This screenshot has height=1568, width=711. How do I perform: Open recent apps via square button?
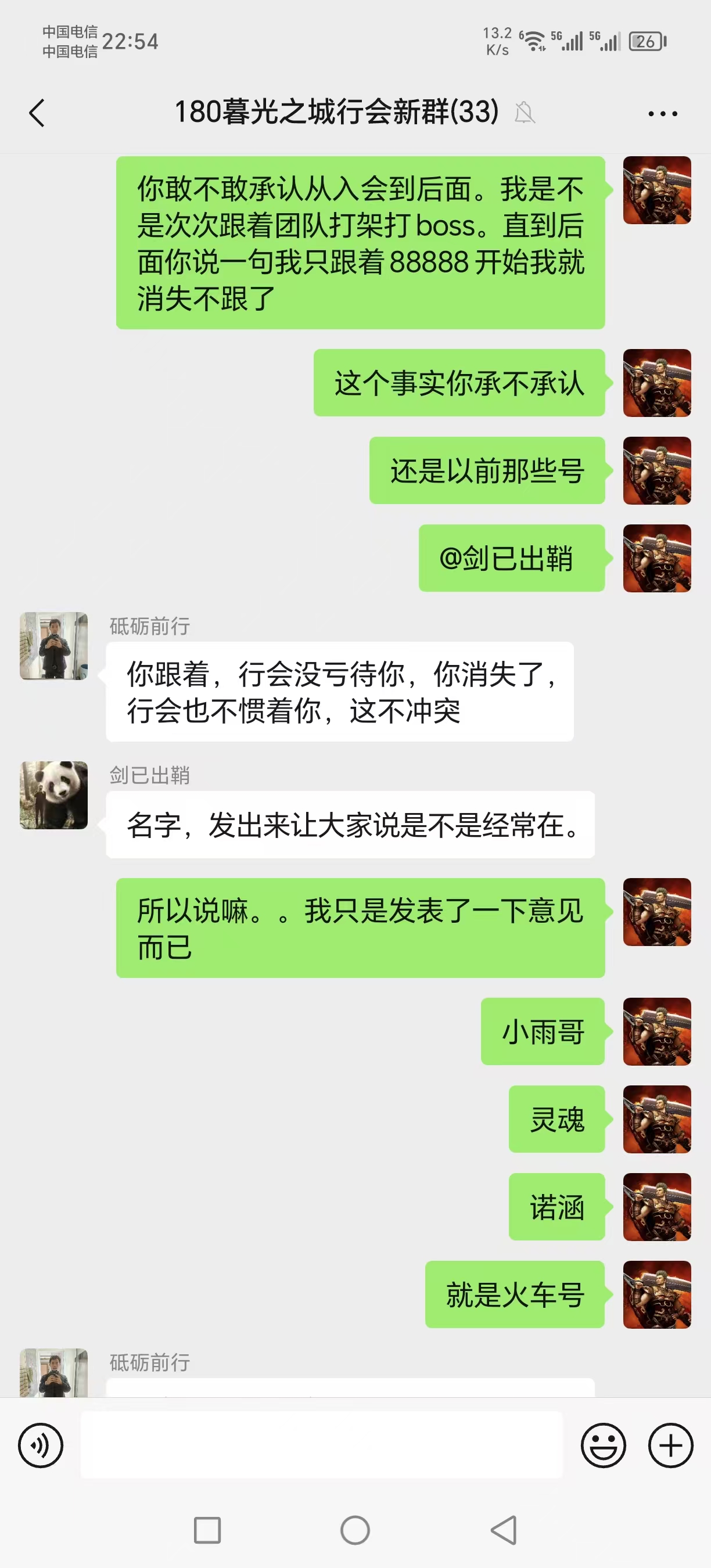(207, 1530)
